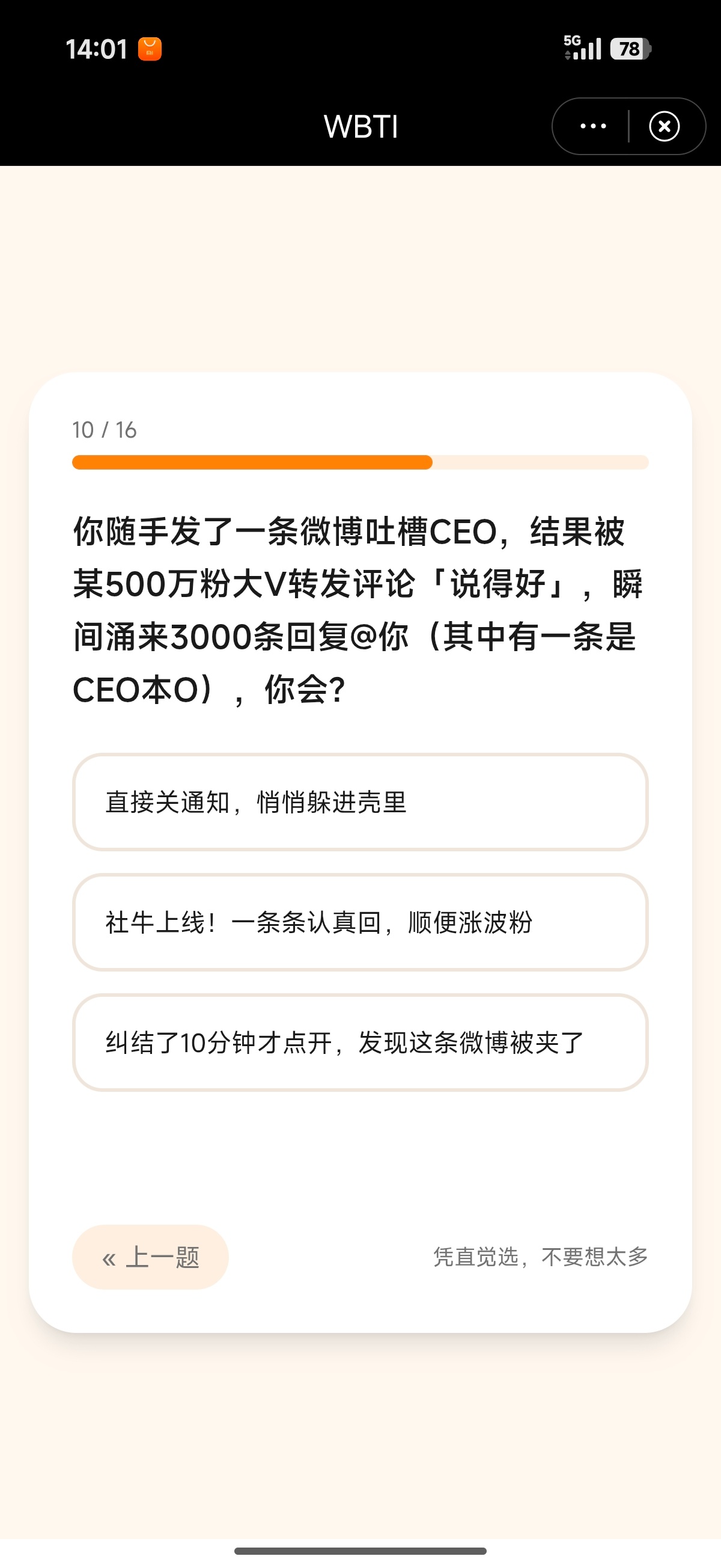
Task: Tap the home indicator bar at bottom
Action: [x=360, y=1550]
